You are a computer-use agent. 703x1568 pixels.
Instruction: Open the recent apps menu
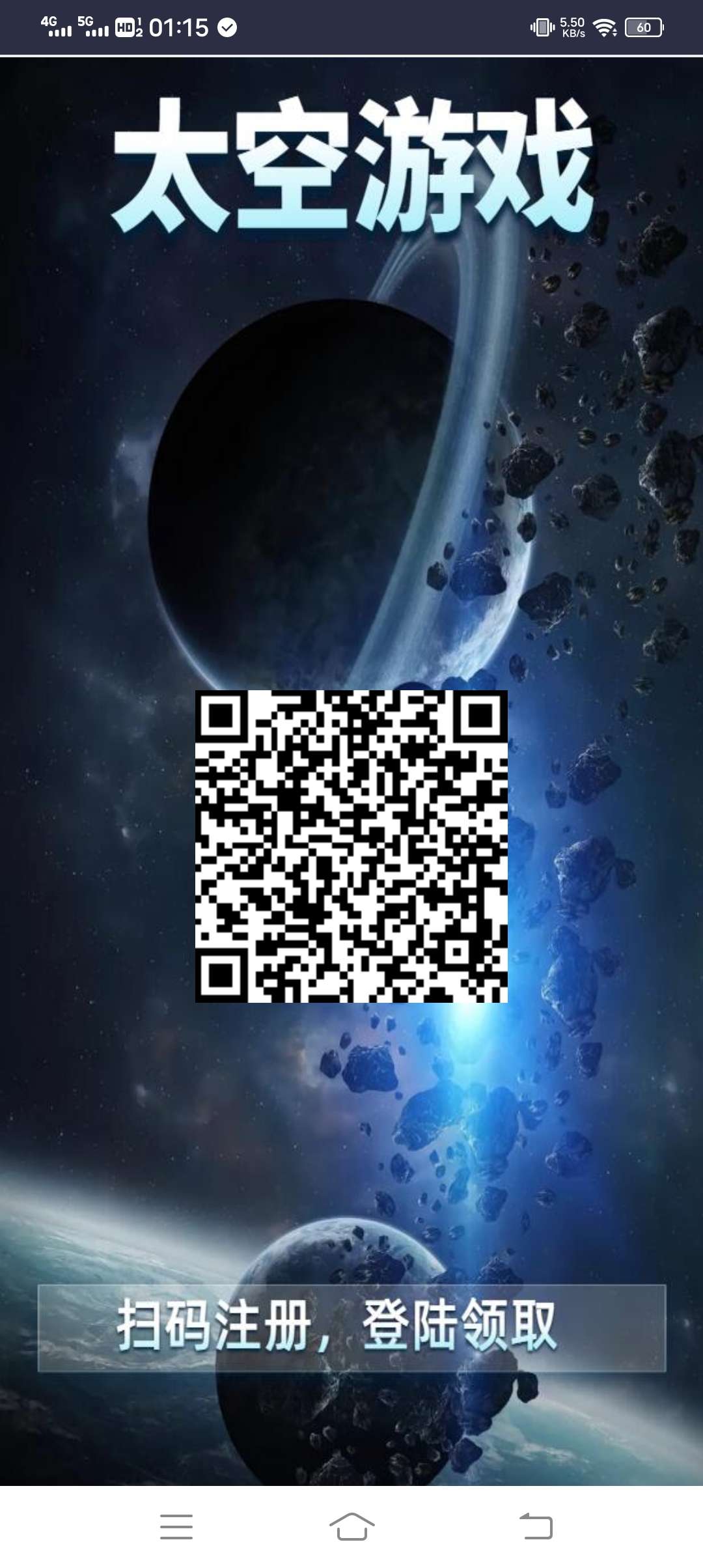176,1526
